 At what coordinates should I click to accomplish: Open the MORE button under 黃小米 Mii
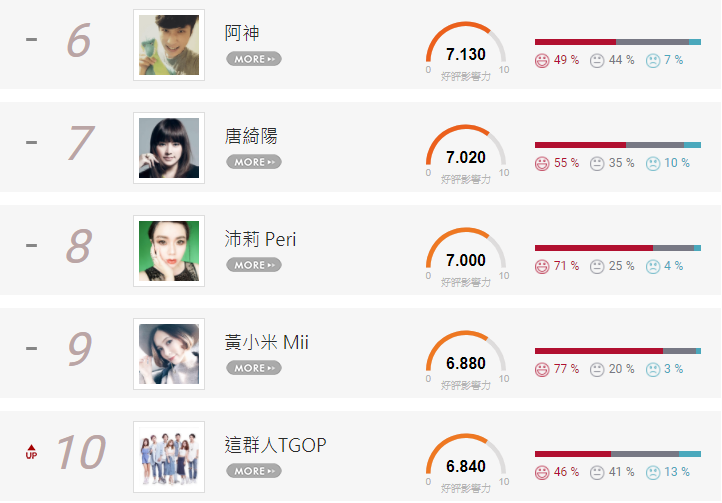pos(253,368)
